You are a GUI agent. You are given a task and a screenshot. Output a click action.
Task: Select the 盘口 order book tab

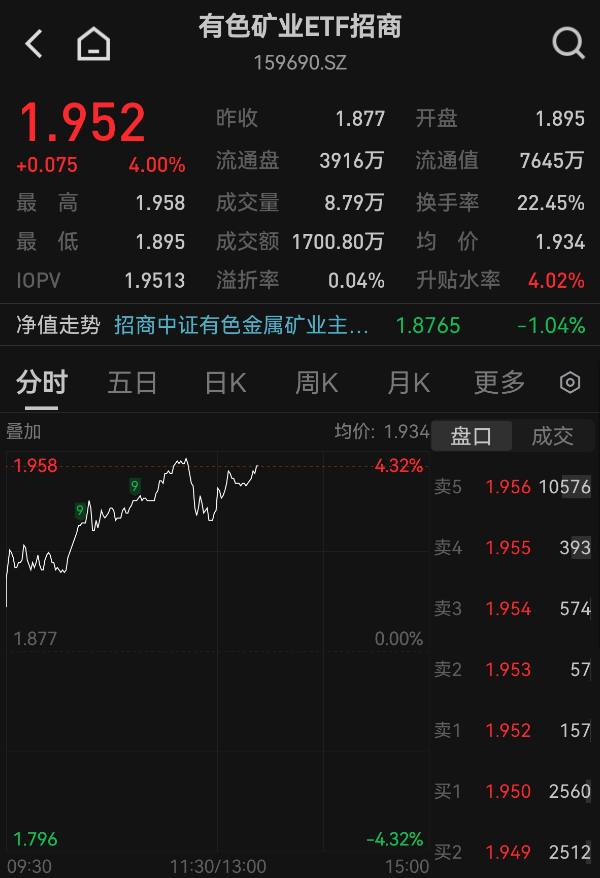tap(471, 436)
